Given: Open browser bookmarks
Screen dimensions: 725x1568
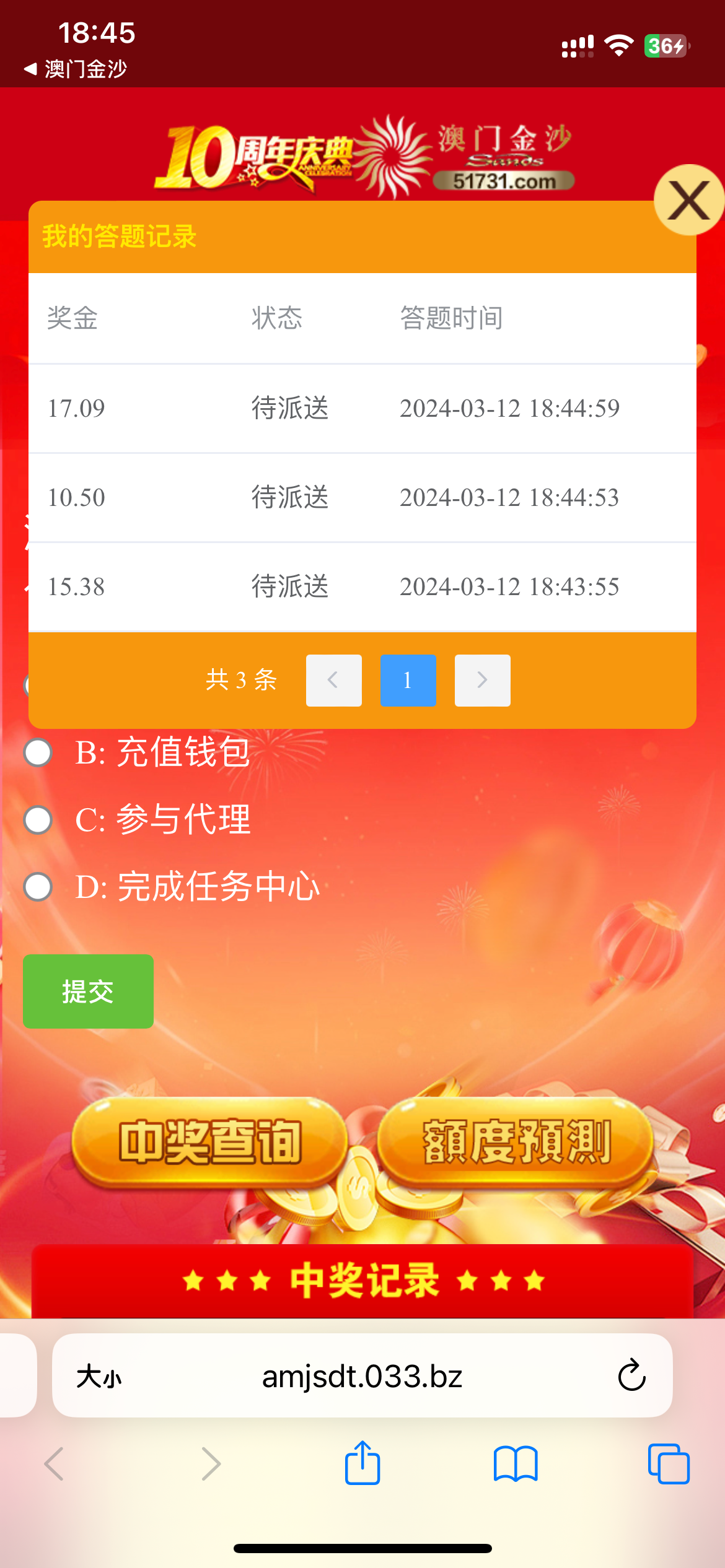Looking at the screenshot, I should pyautogui.click(x=516, y=1463).
